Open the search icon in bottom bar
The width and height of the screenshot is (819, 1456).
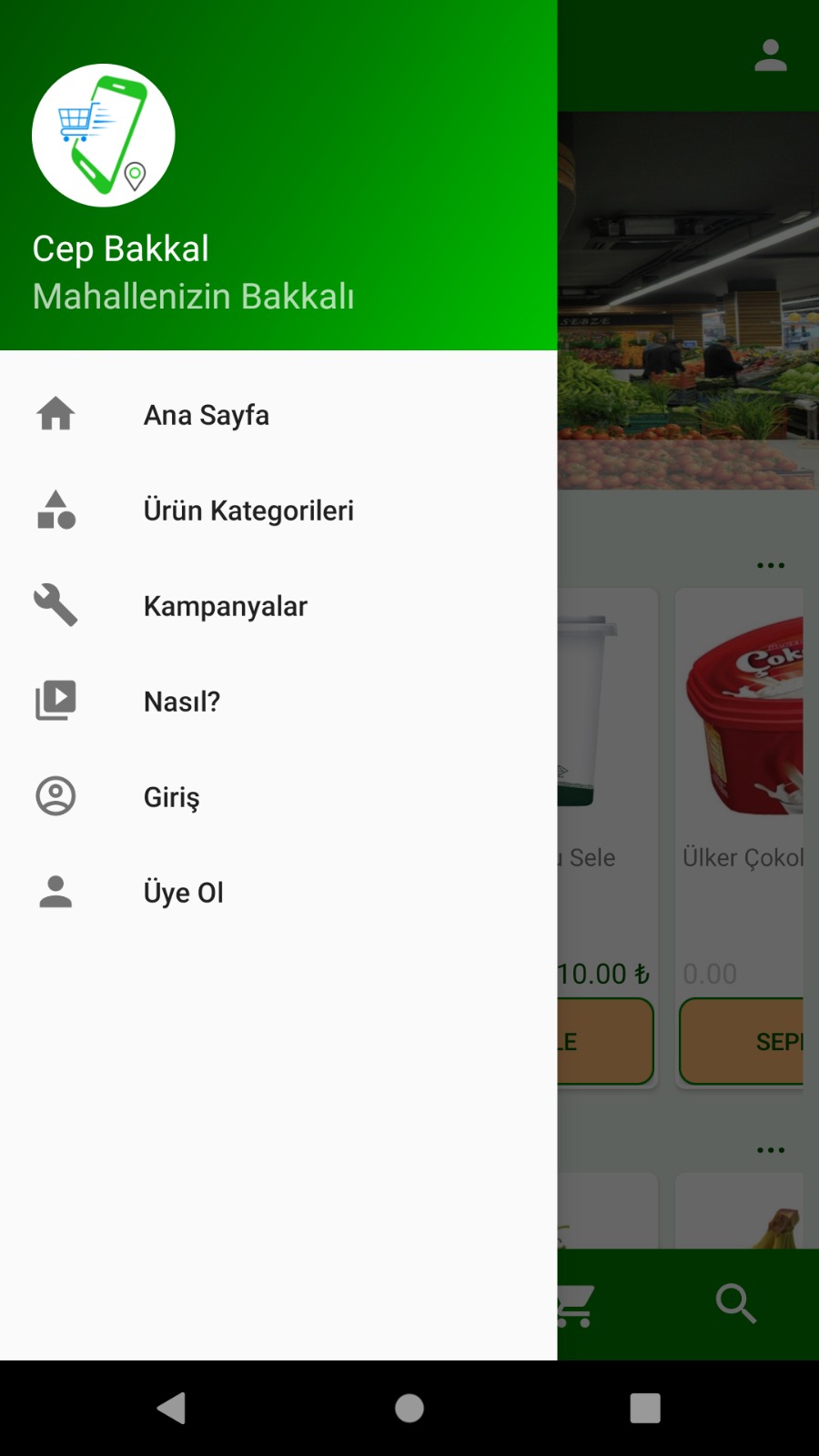[735, 1304]
